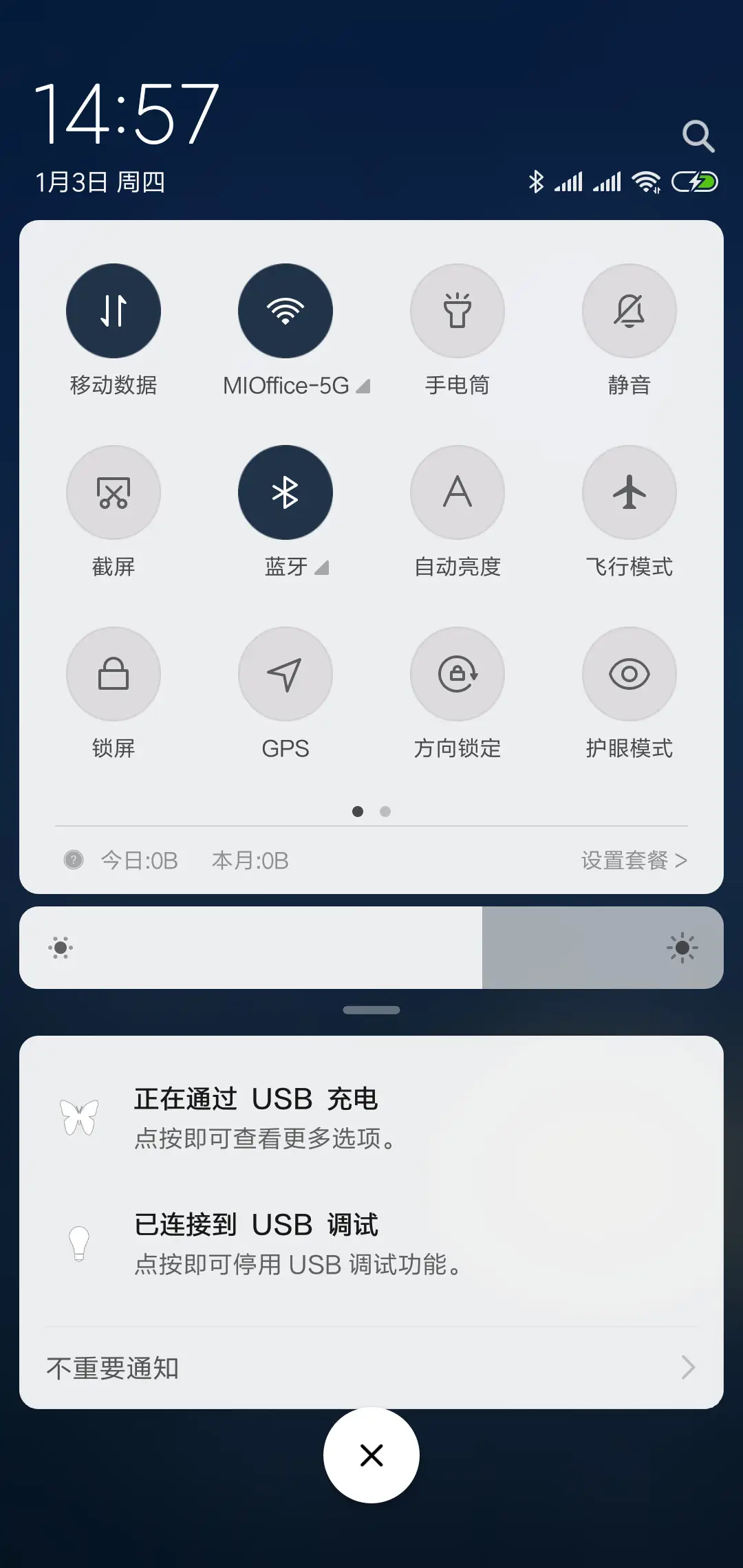The height and width of the screenshot is (1568, 743).
Task: Enable auto brightness (自动亮度)
Action: point(457,492)
